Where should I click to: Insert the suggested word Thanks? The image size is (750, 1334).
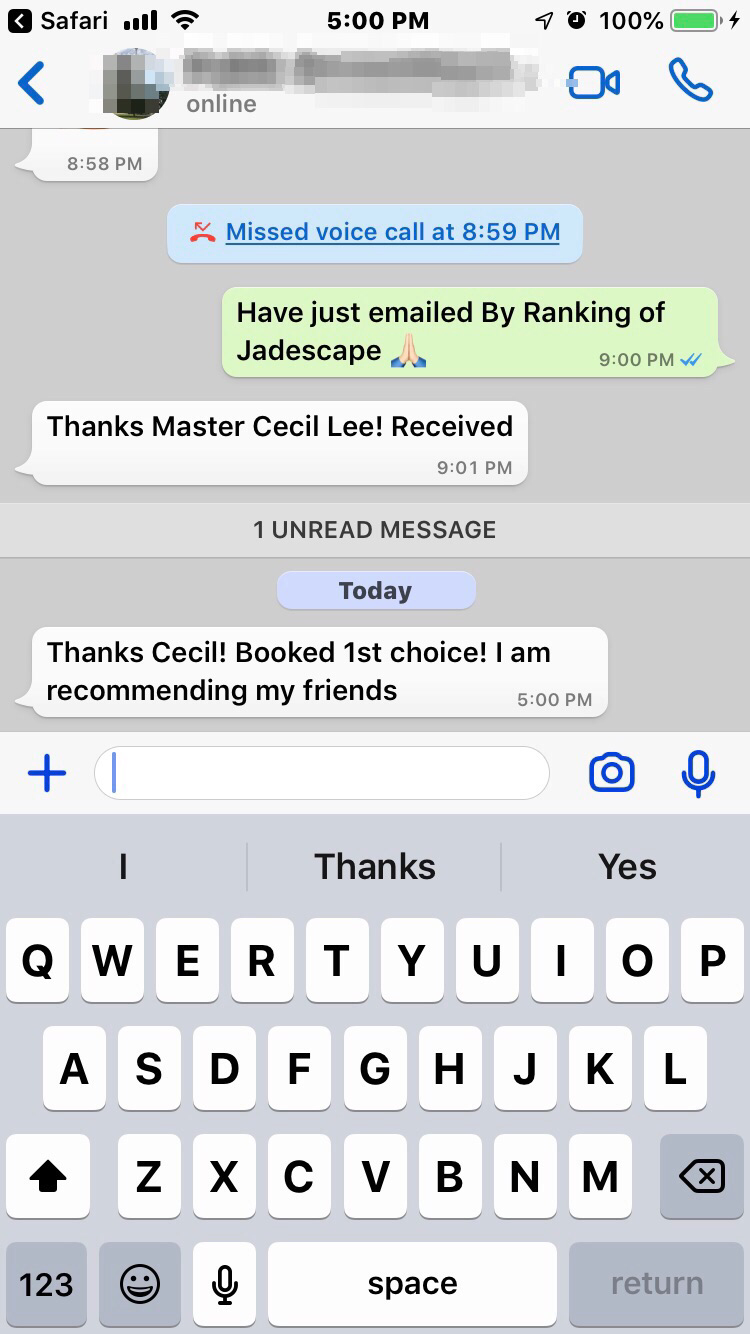coord(375,866)
